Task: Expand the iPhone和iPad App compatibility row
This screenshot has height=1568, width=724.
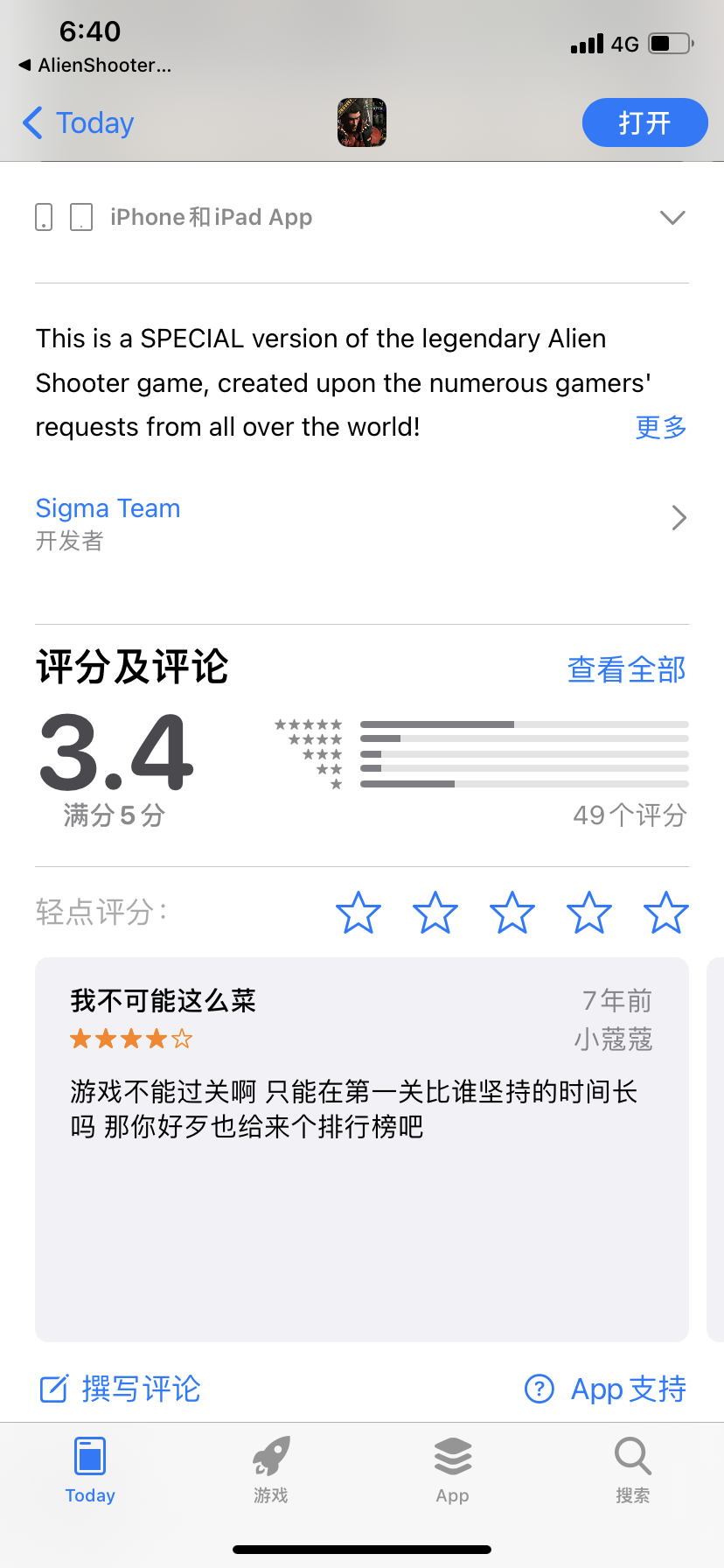Action: click(x=672, y=218)
